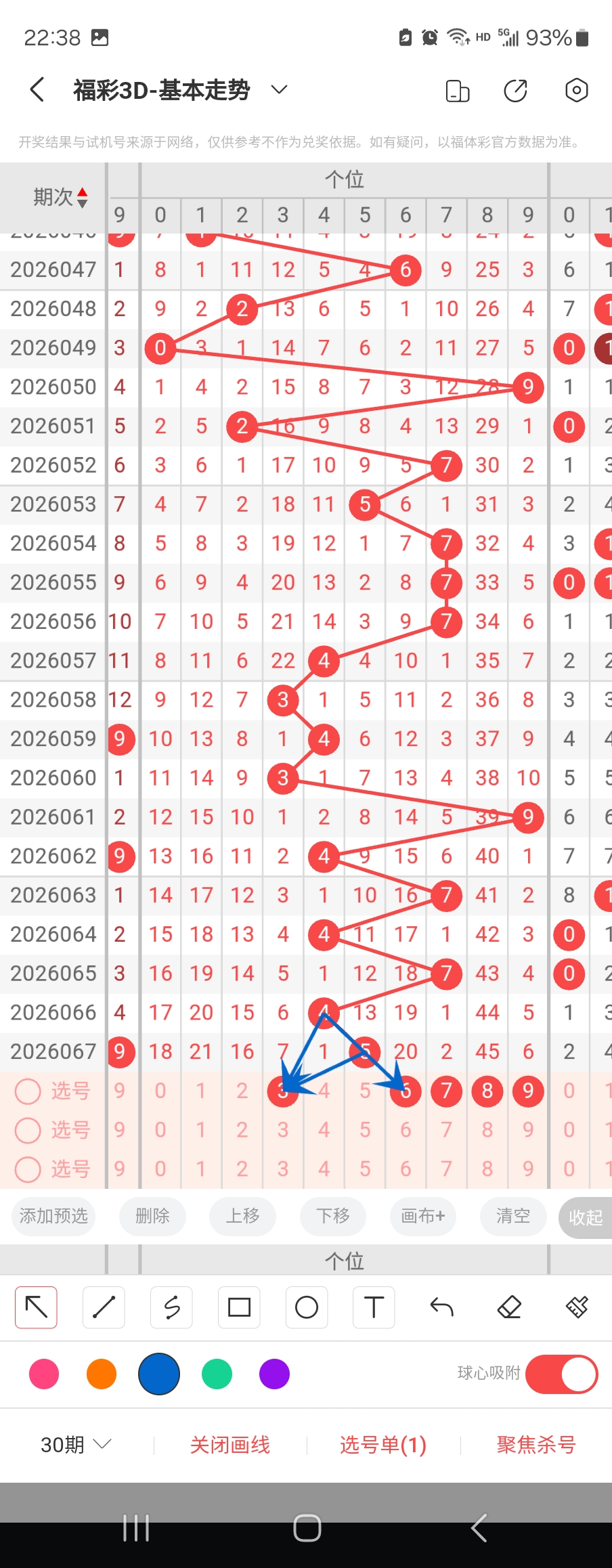
Task: Toggle the 期次 sort order arrows
Action: click(x=82, y=197)
